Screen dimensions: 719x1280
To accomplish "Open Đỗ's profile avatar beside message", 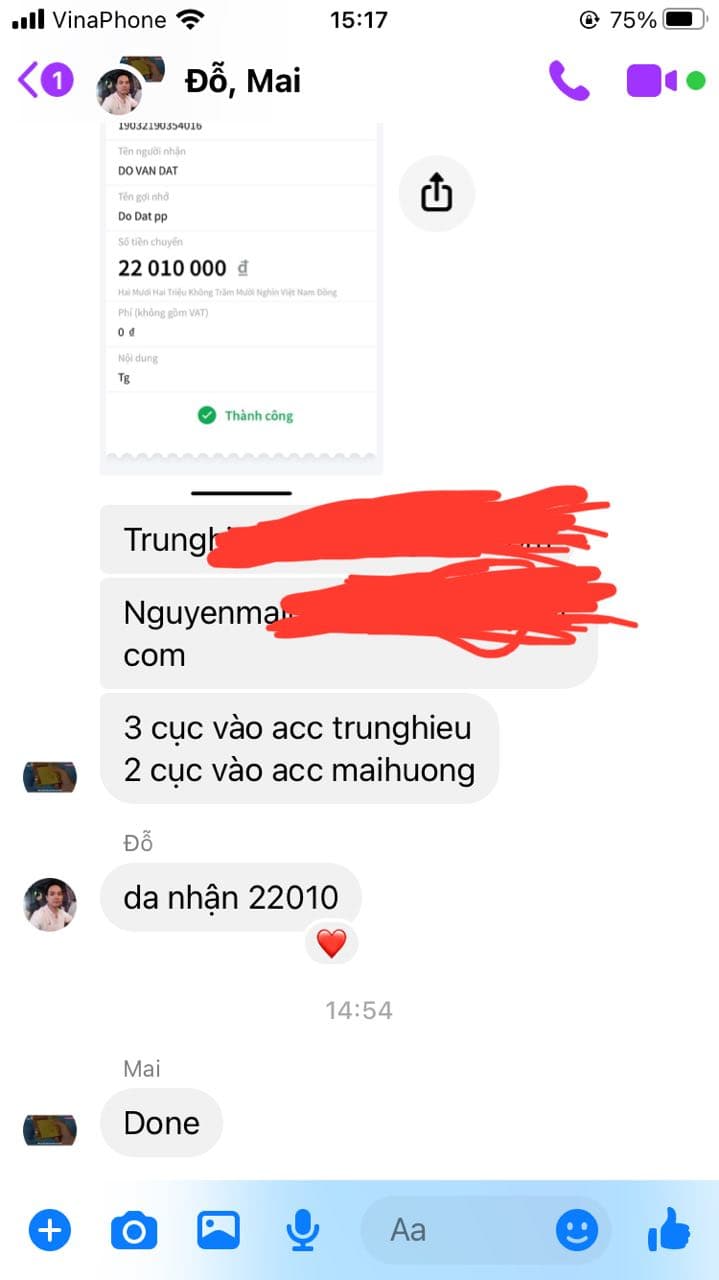I will click(x=50, y=904).
